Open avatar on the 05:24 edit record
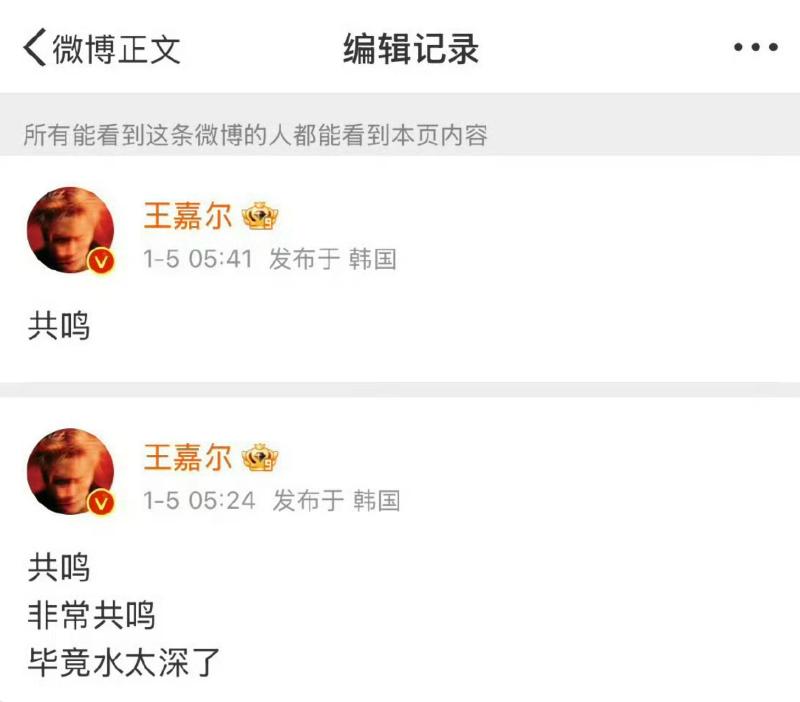The image size is (800, 702). pyautogui.click(x=70, y=471)
